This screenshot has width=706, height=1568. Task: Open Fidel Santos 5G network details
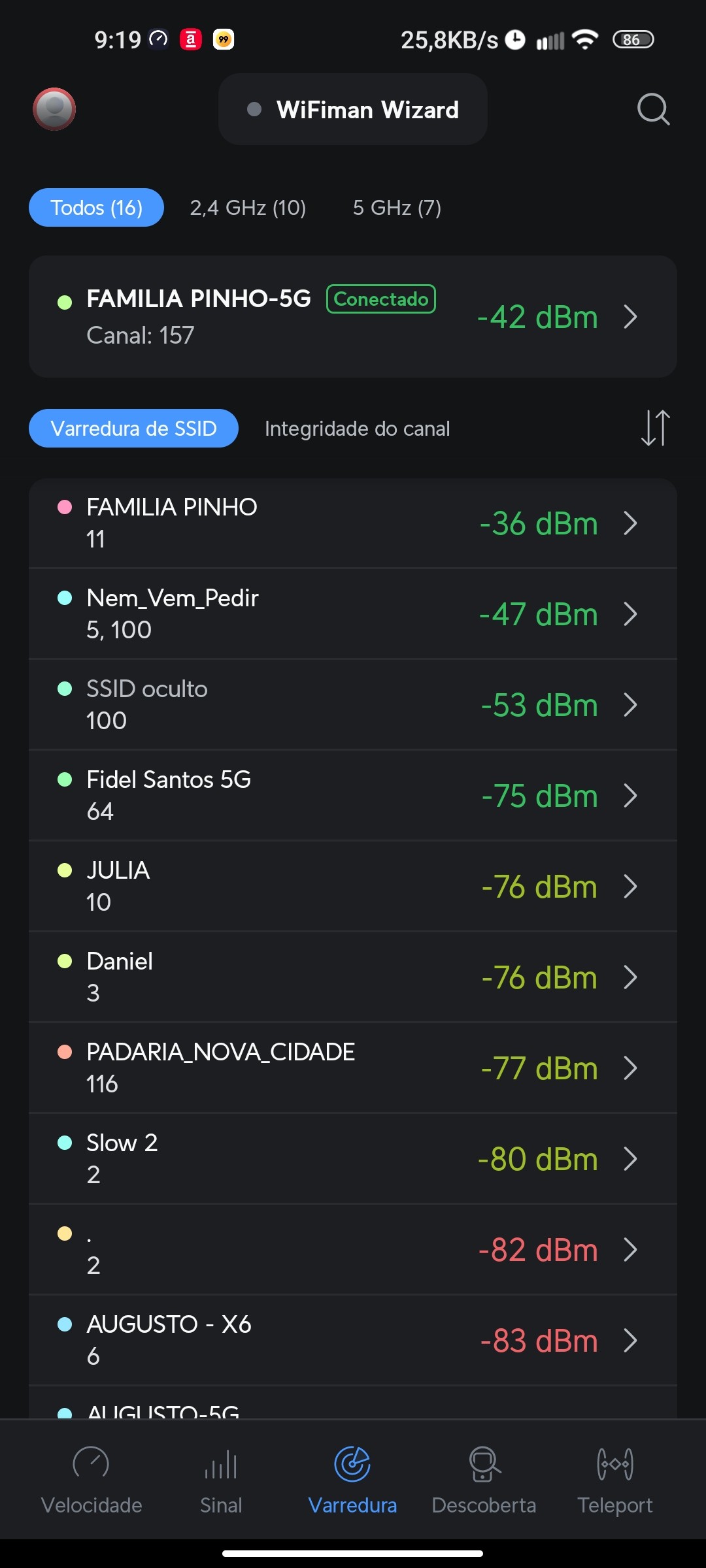pos(353,796)
